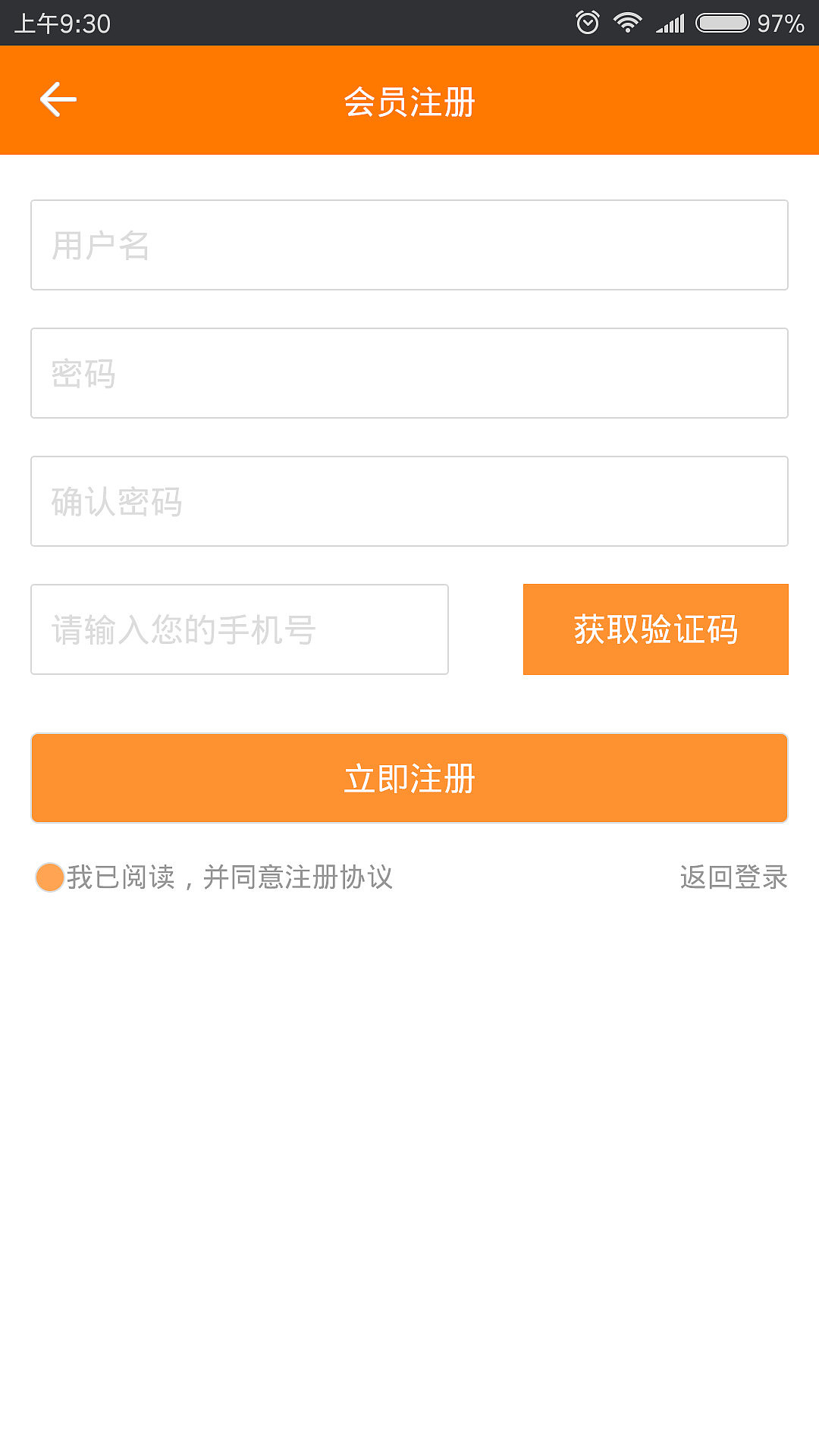The width and height of the screenshot is (819, 1456).
Task: Select the phone number input field
Action: tap(240, 628)
